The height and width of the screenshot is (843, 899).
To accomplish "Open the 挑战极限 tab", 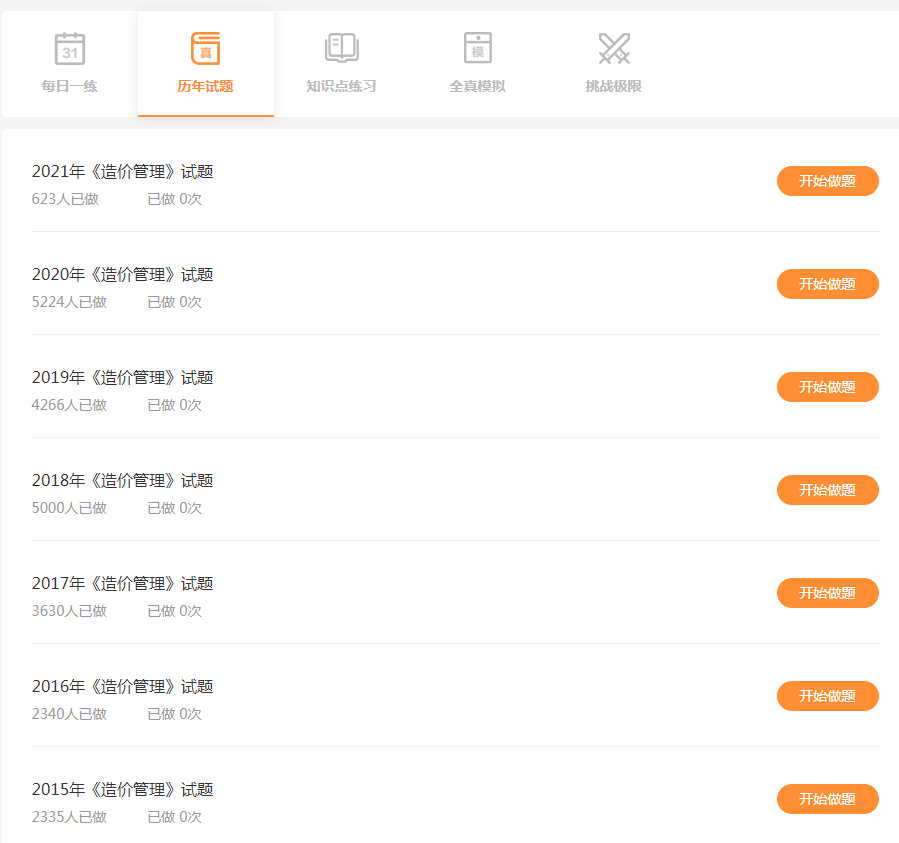I will coord(613,64).
